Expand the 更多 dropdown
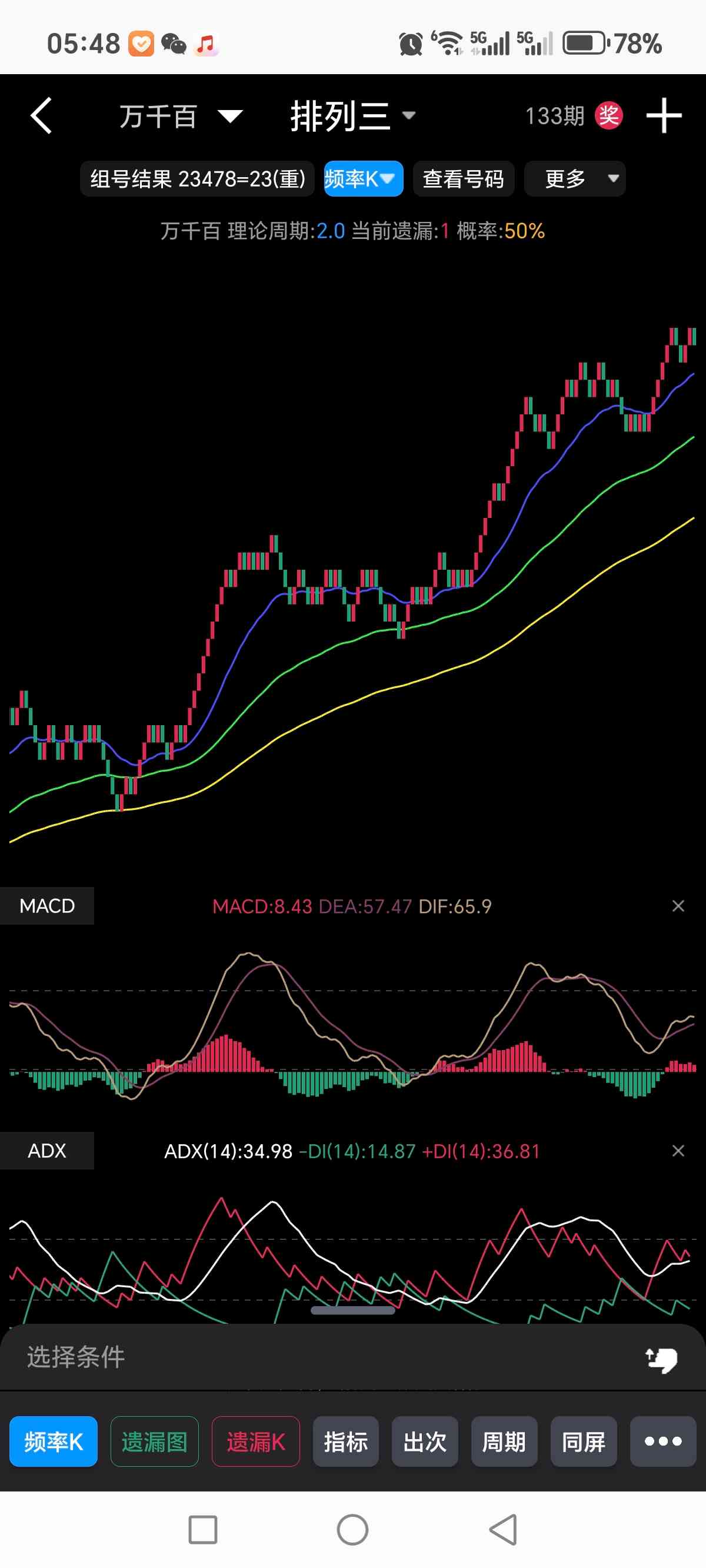 click(574, 179)
